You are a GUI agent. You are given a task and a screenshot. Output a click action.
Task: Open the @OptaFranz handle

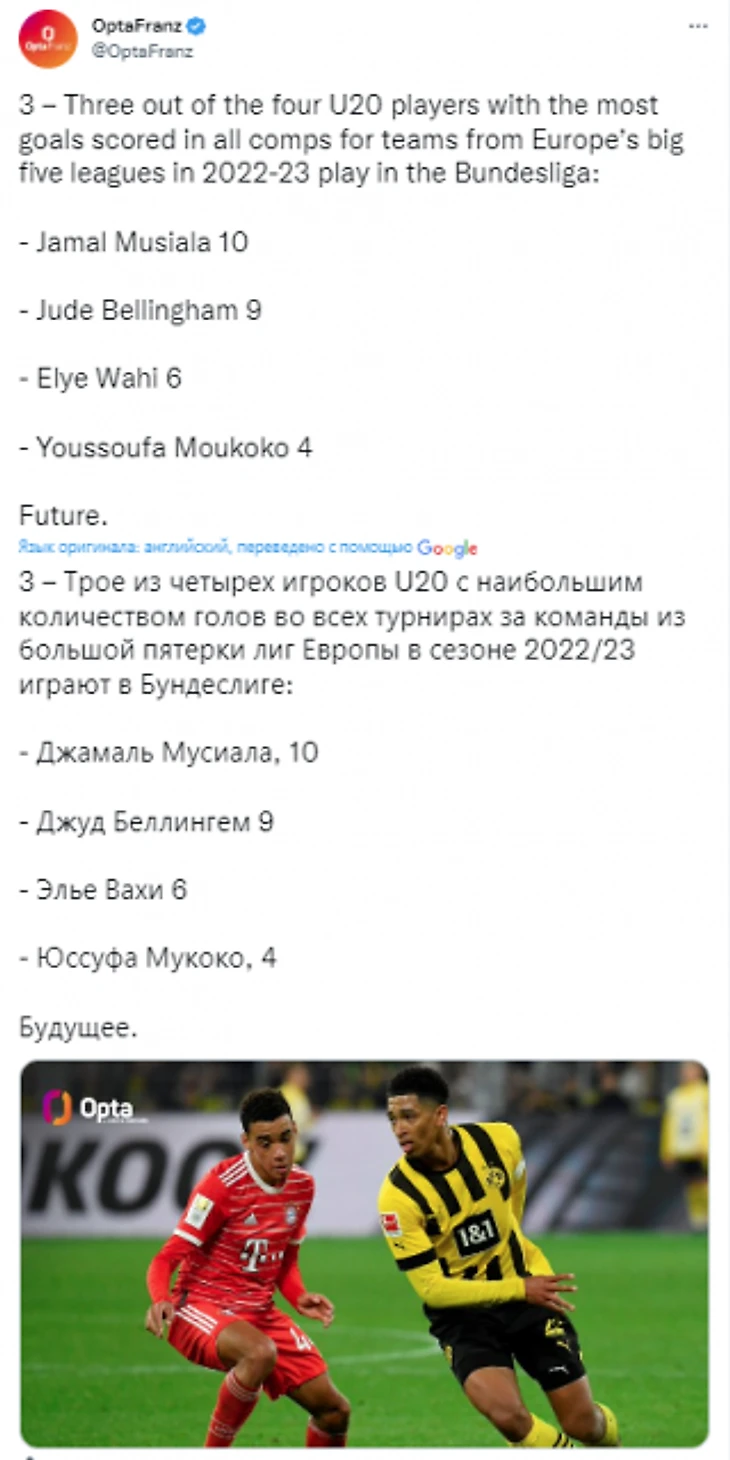pos(142,51)
